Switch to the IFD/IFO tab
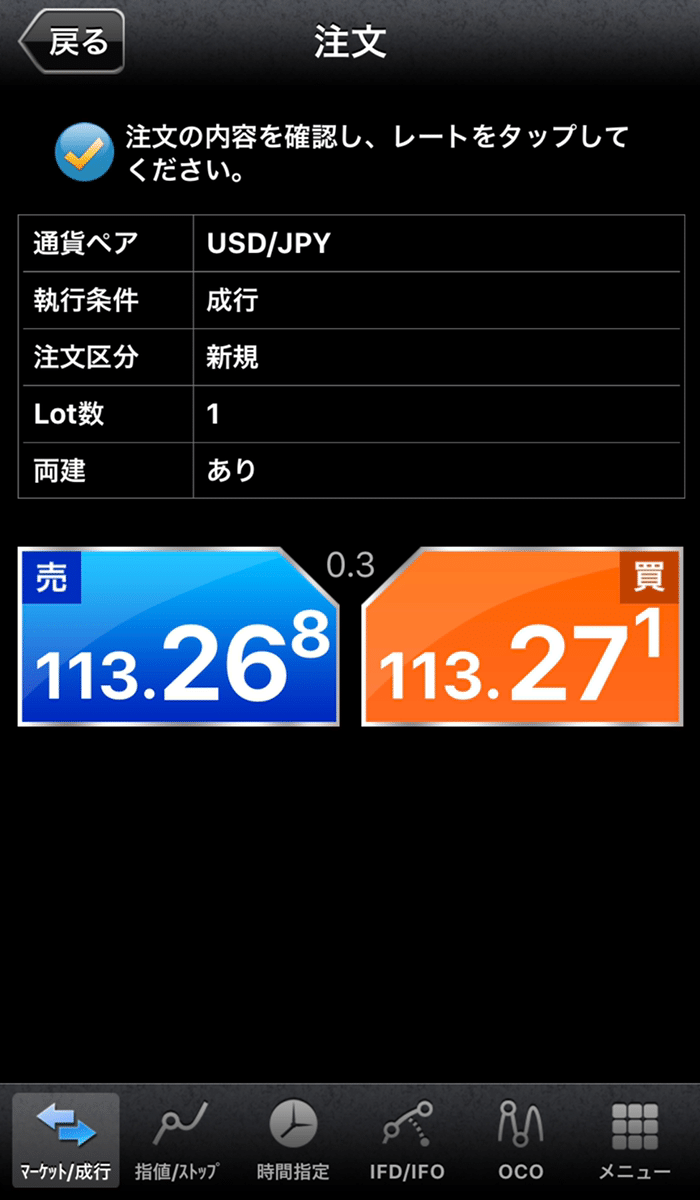The width and height of the screenshot is (700, 1200). (406, 1139)
